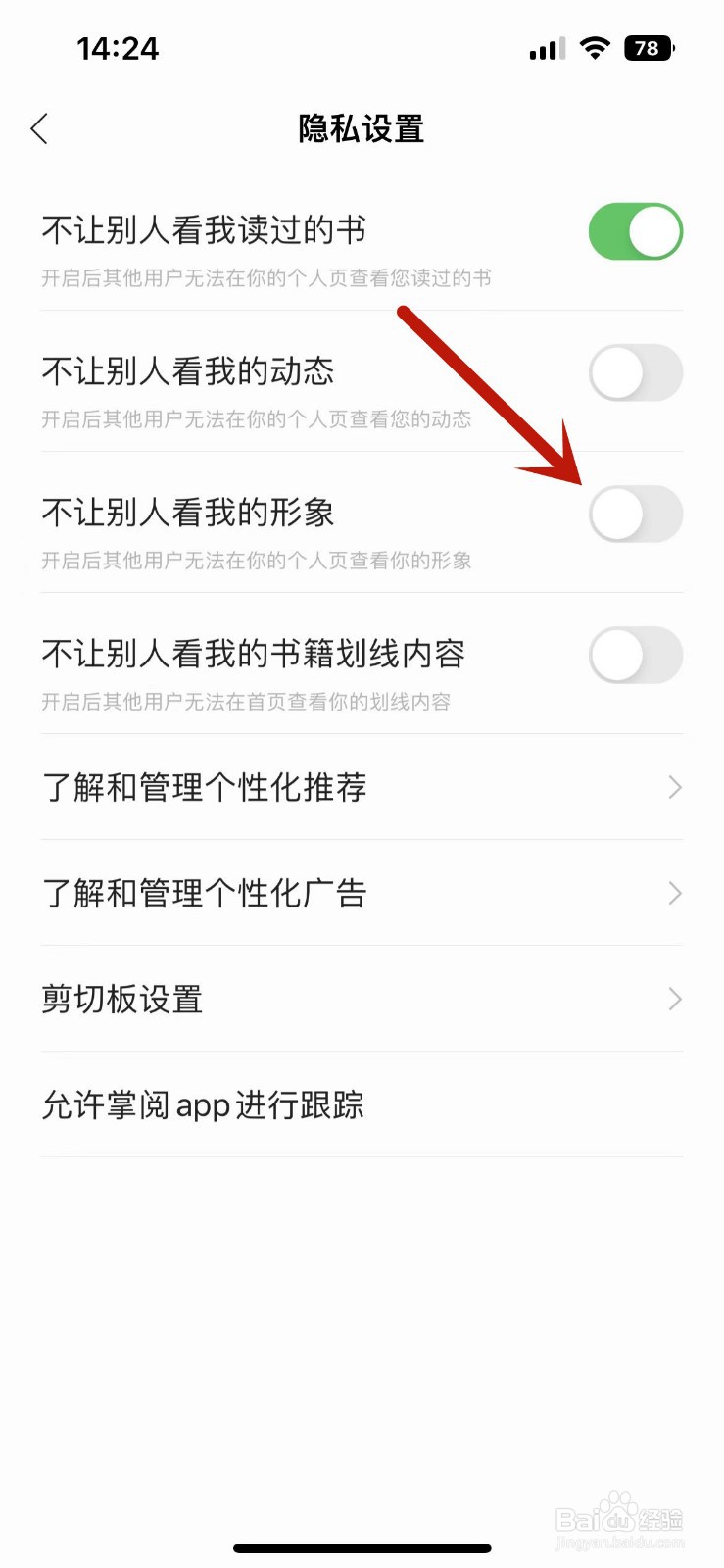The image size is (724, 1568).
Task: Disable the 不让别人看我读过的书 switch
Action: (x=635, y=231)
